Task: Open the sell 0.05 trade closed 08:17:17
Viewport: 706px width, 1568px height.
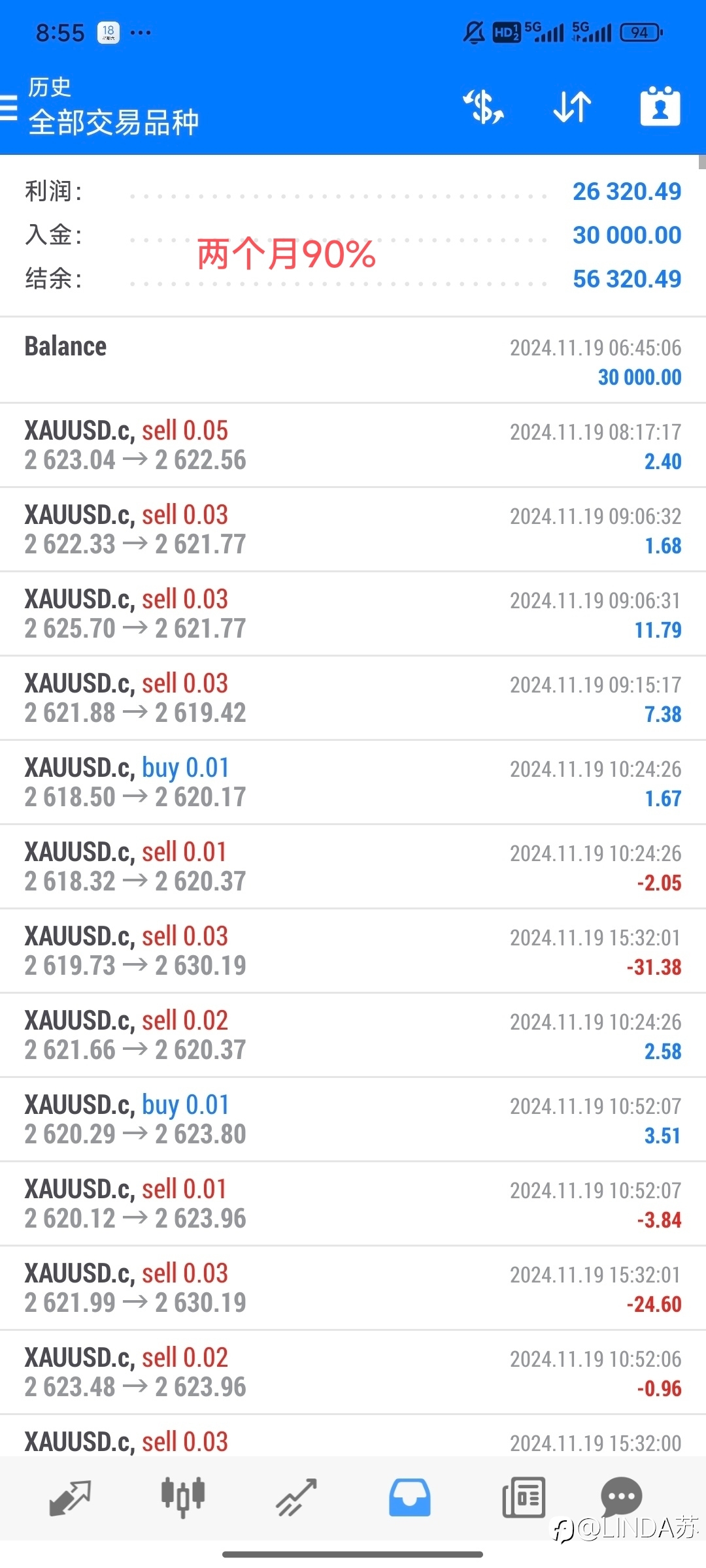Action: coord(353,446)
